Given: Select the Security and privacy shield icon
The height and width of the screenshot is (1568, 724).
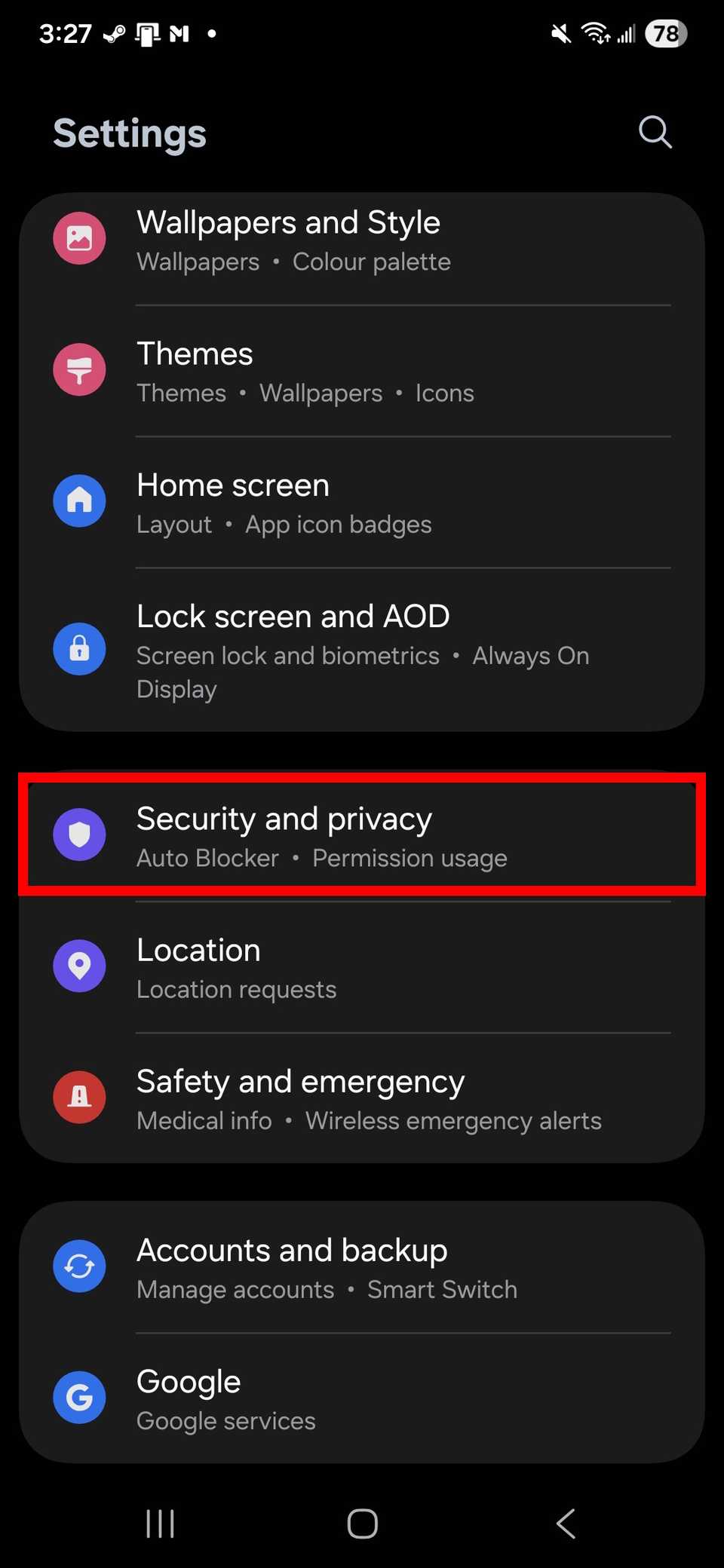Looking at the screenshot, I should (x=79, y=835).
